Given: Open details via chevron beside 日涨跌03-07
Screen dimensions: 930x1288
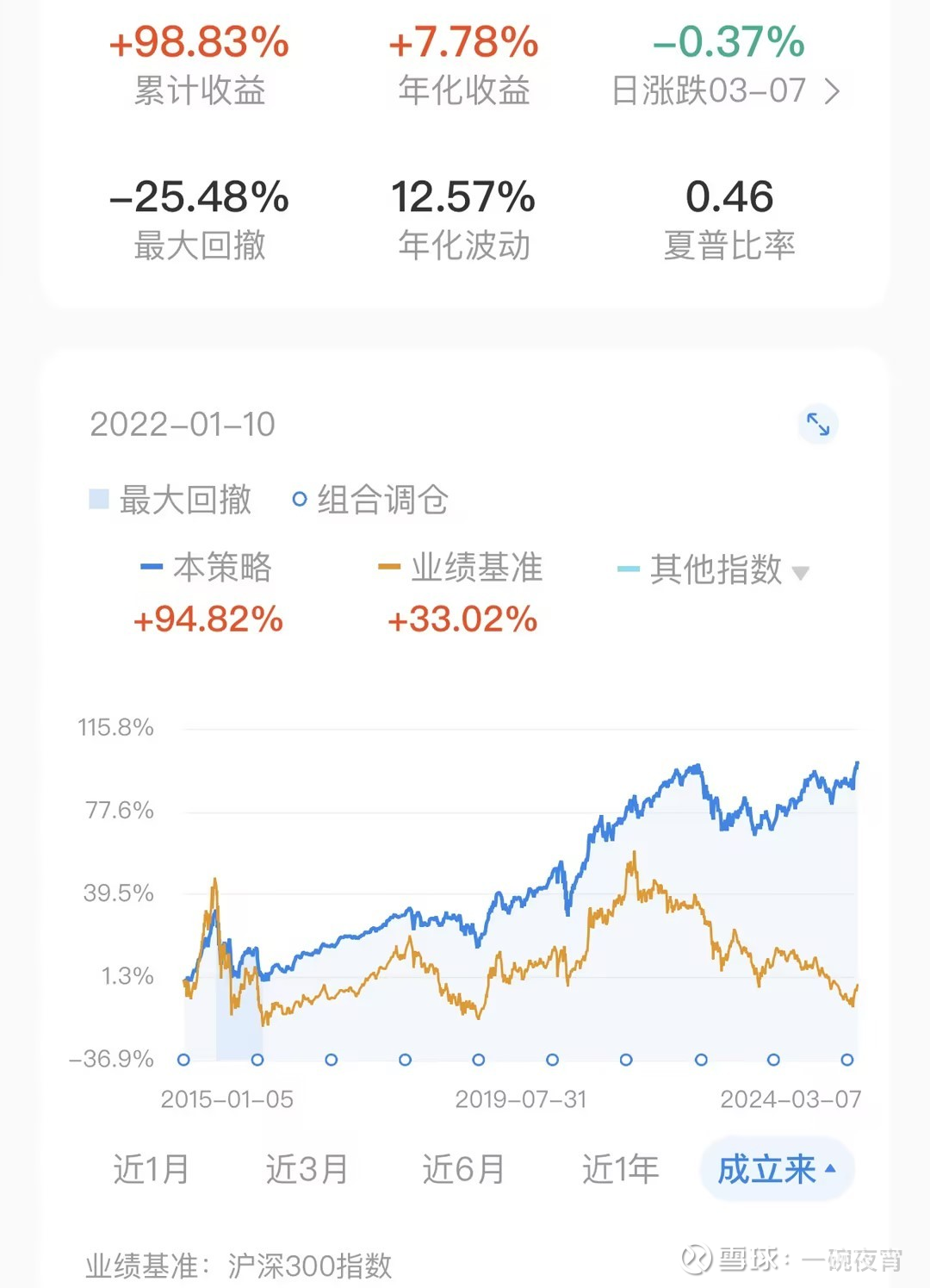Looking at the screenshot, I should pyautogui.click(x=831, y=89).
